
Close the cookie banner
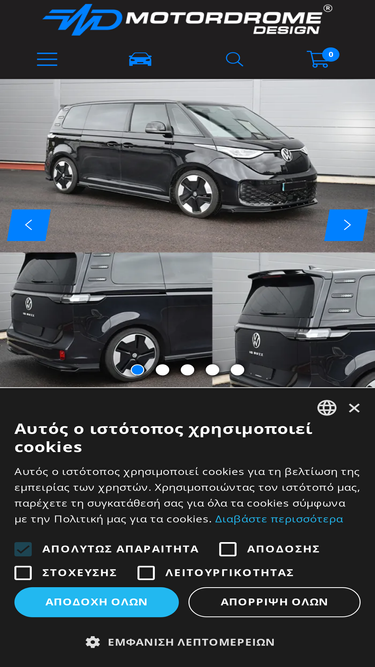354,408
